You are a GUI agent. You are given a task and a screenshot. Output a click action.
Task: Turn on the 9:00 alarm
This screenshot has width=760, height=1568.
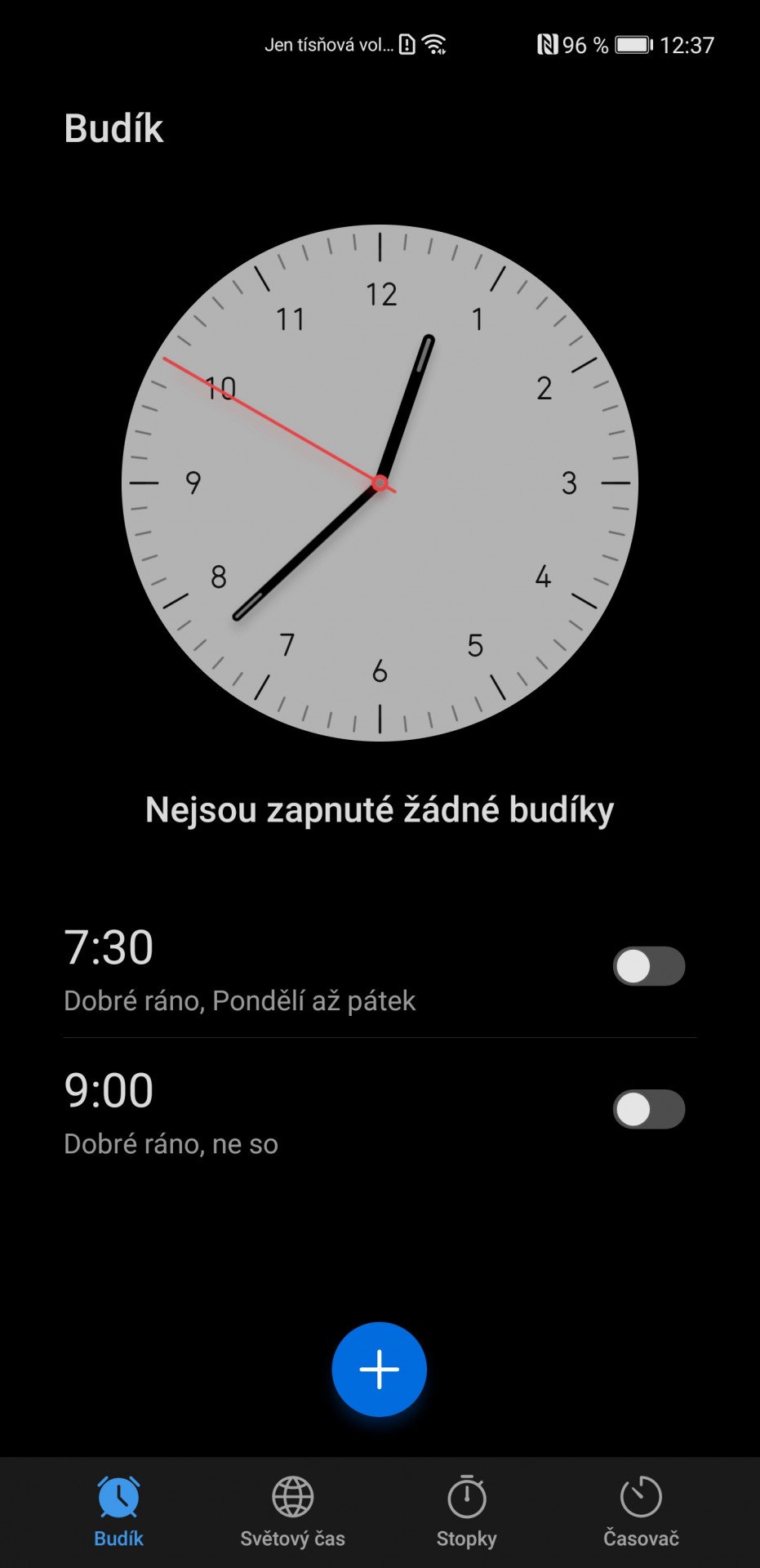tap(649, 1109)
